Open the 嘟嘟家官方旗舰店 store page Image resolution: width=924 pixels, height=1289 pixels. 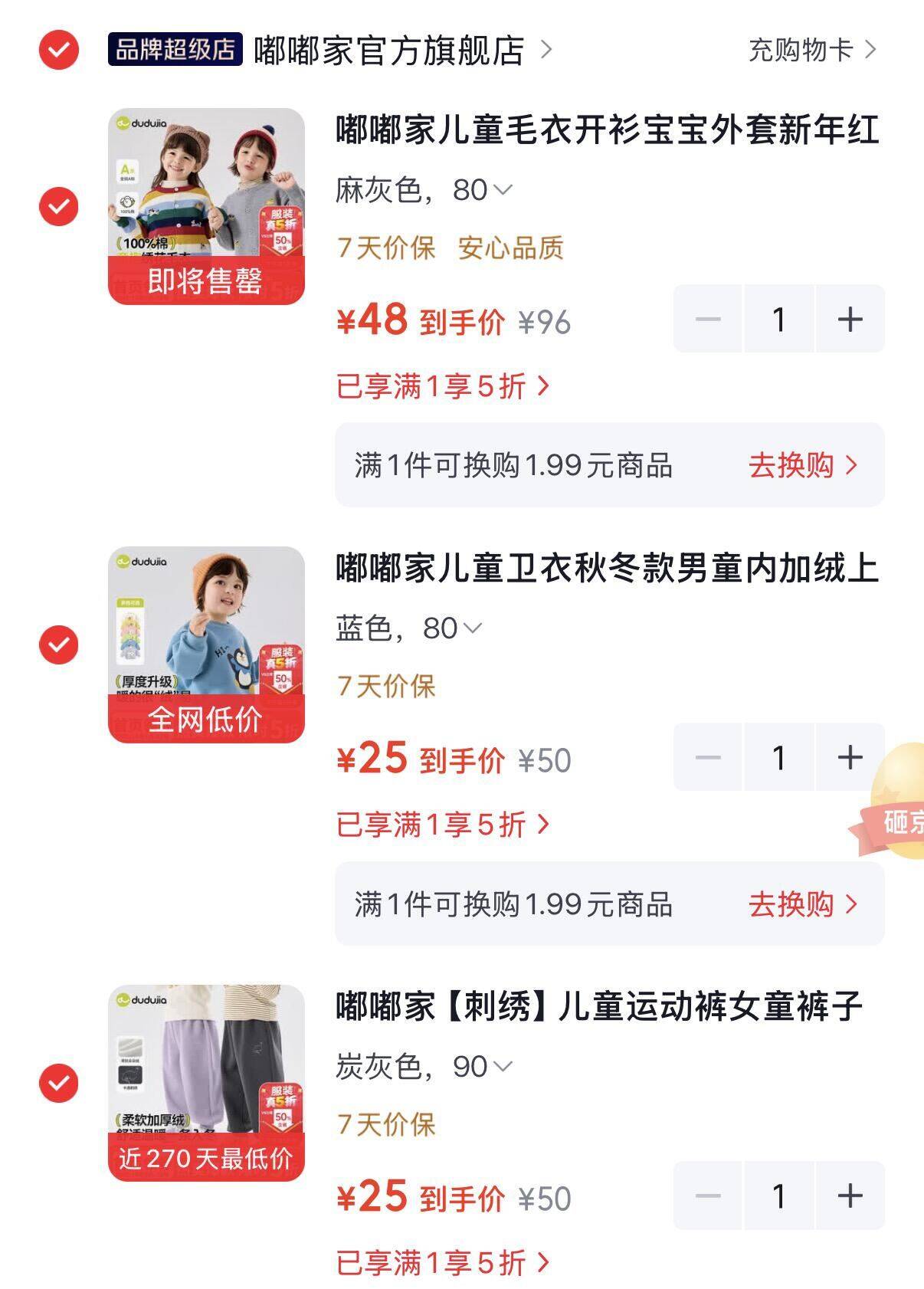[402, 51]
